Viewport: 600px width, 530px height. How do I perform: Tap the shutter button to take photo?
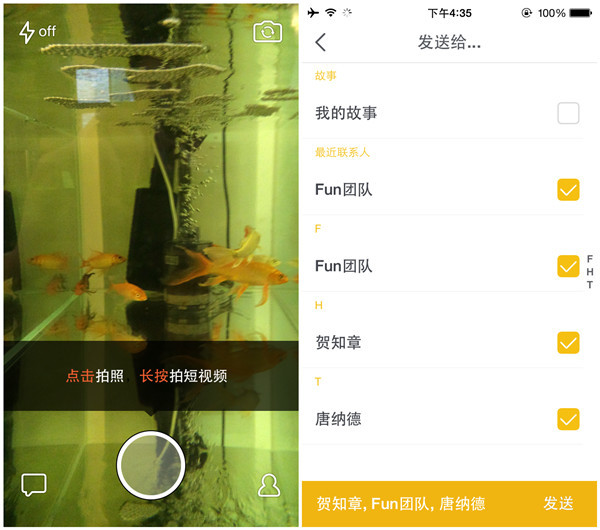(150, 466)
